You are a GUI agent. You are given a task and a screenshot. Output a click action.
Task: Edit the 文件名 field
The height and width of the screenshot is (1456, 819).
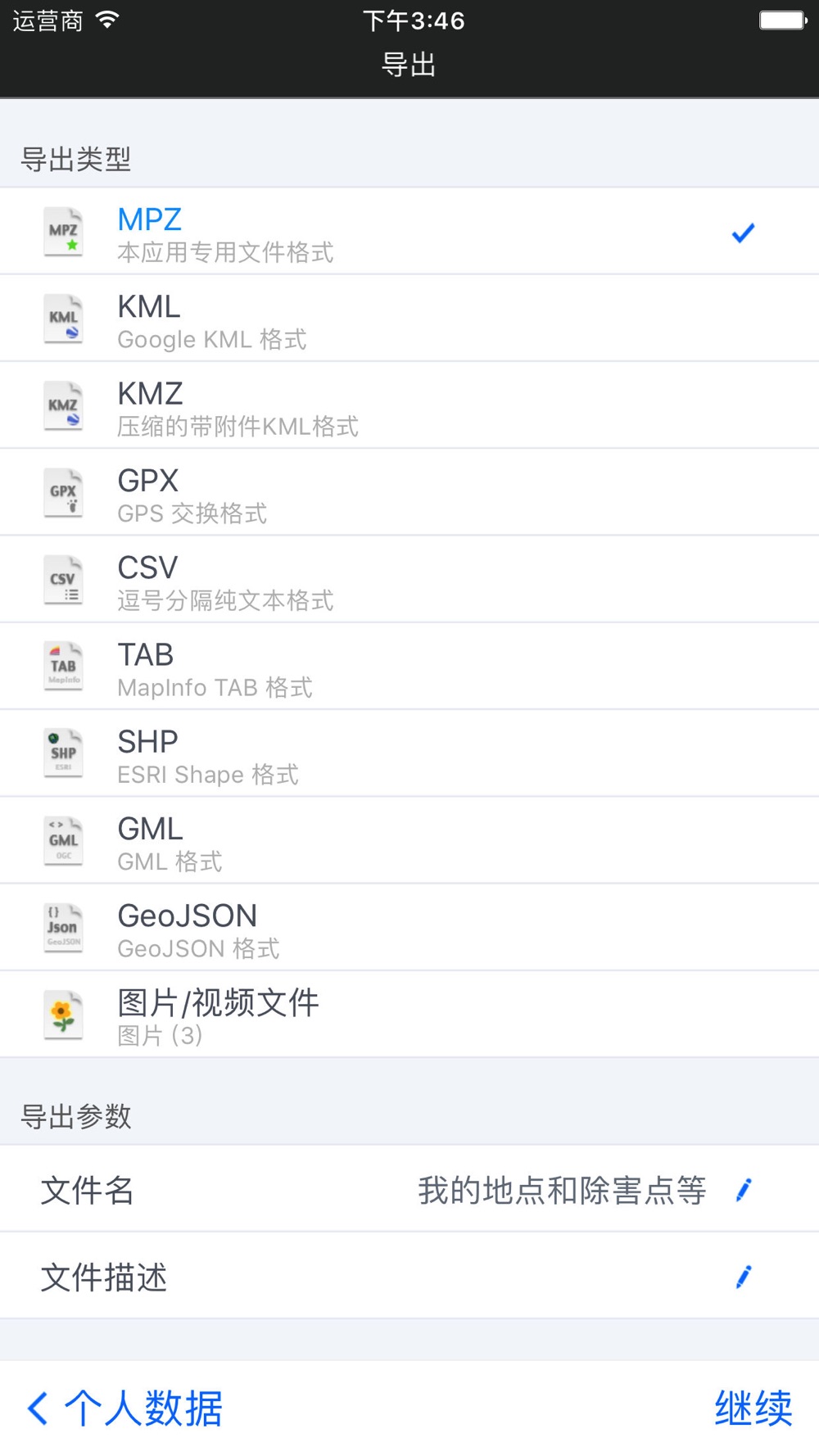[743, 1190]
